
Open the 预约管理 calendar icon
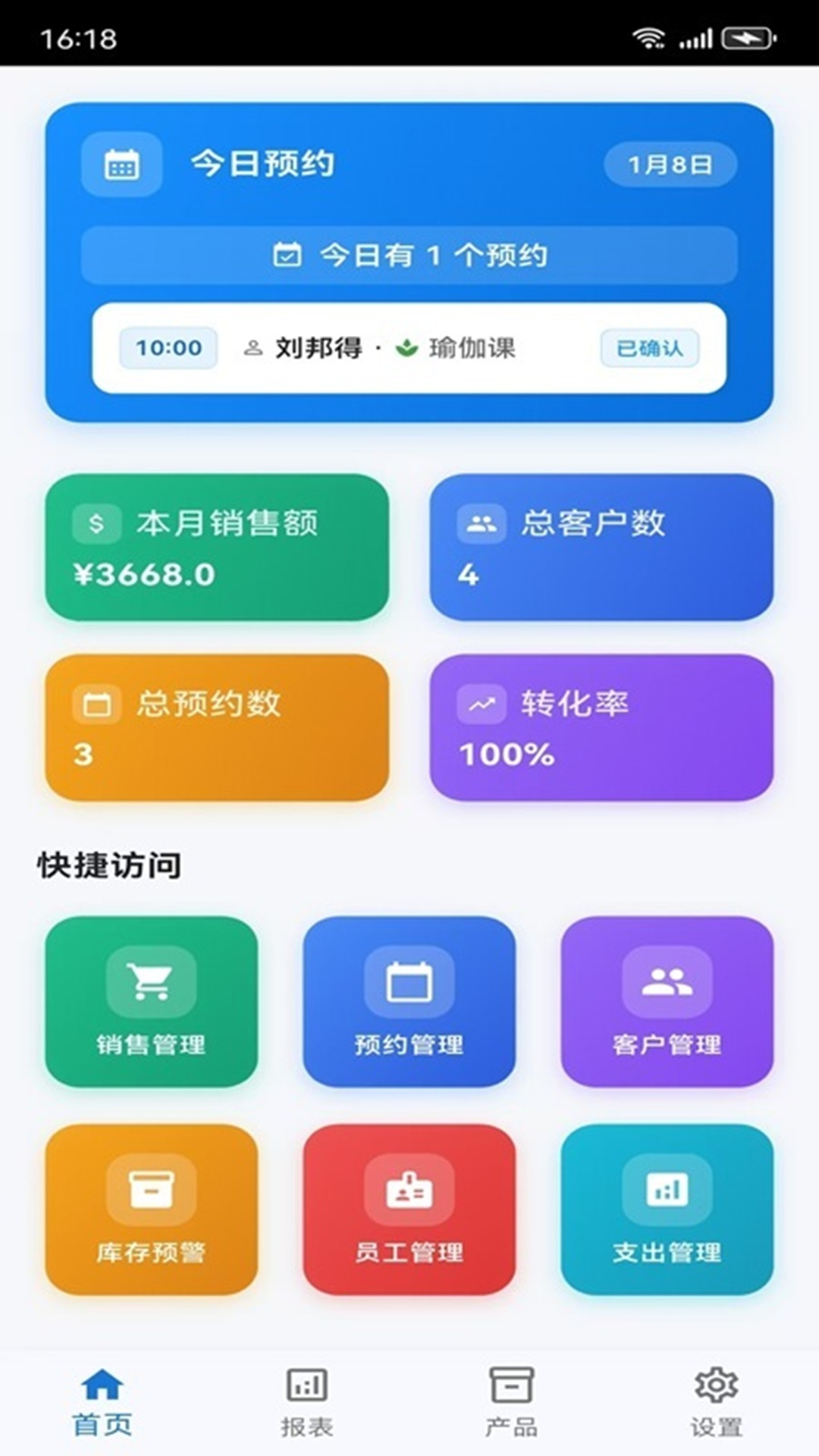409,978
